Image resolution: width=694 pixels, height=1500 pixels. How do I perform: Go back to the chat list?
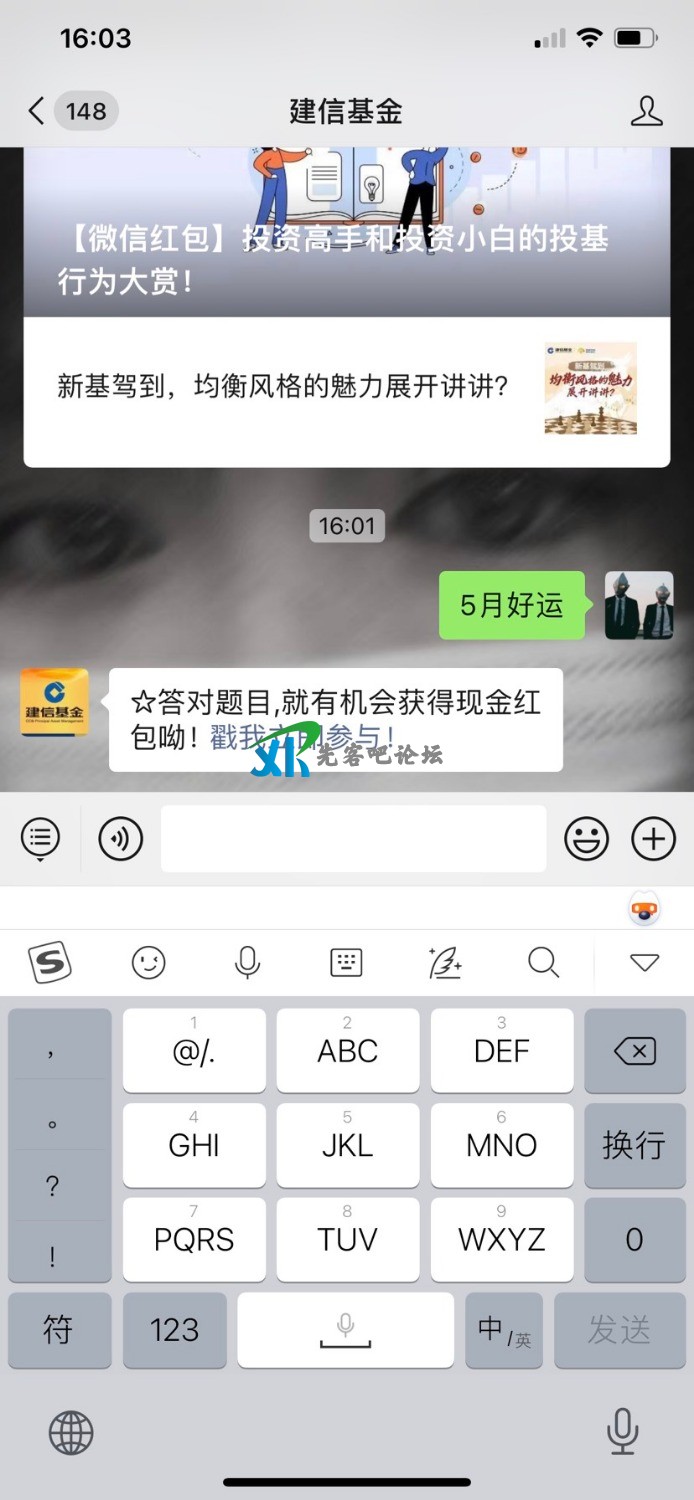38,111
